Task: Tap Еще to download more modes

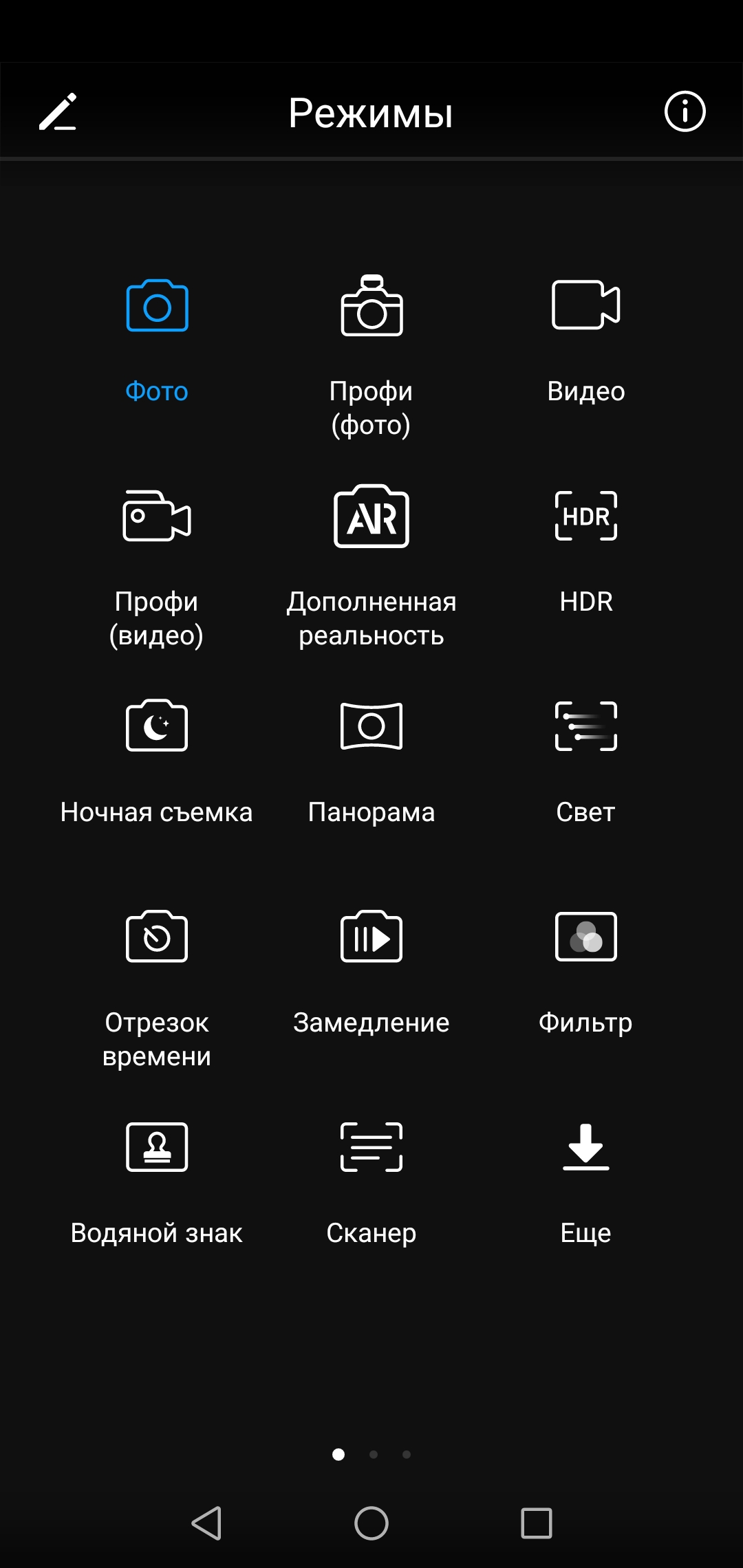Action: 586,1148
